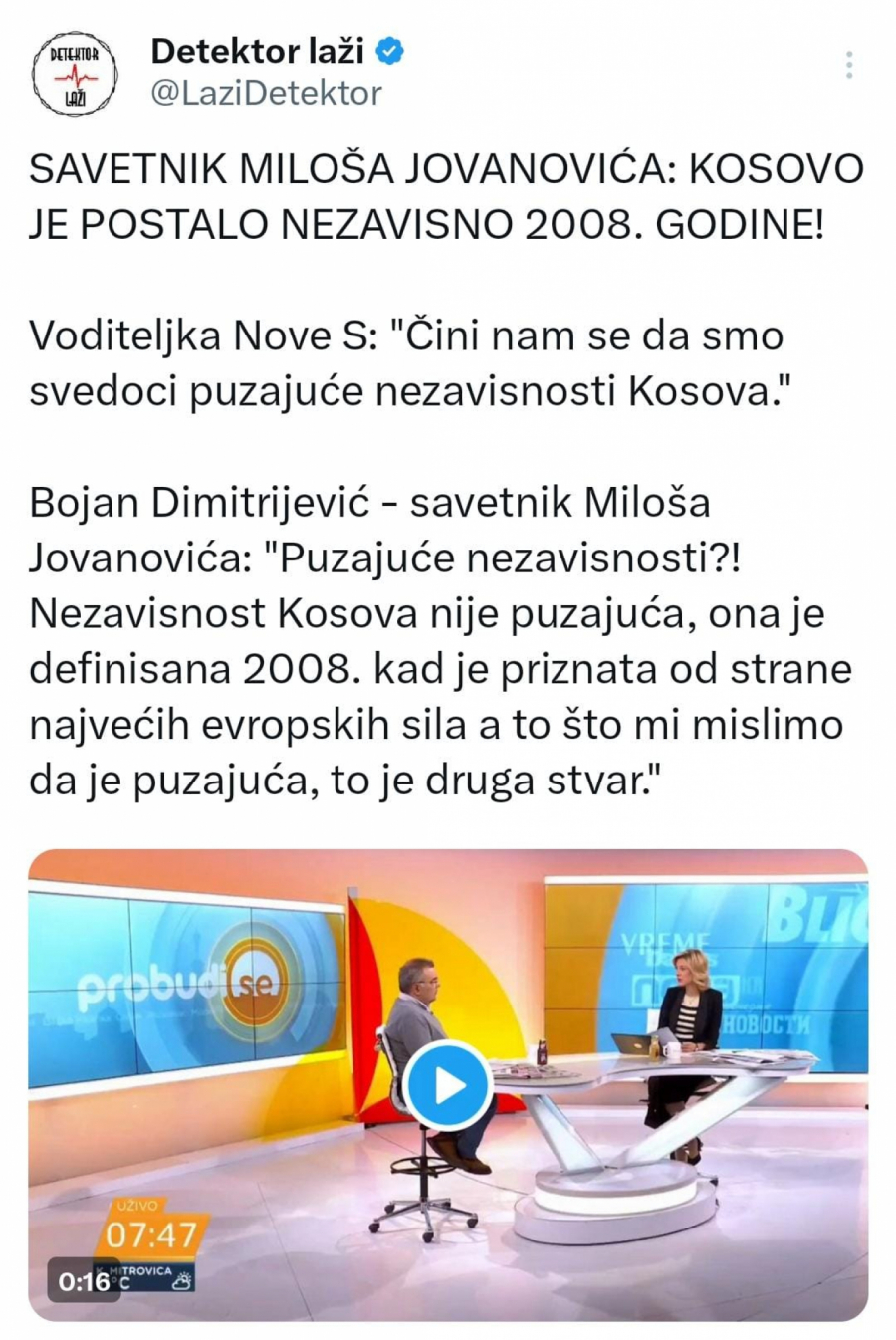Expand options via the ellipsis control
The width and height of the screenshot is (896, 1340).
(849, 62)
